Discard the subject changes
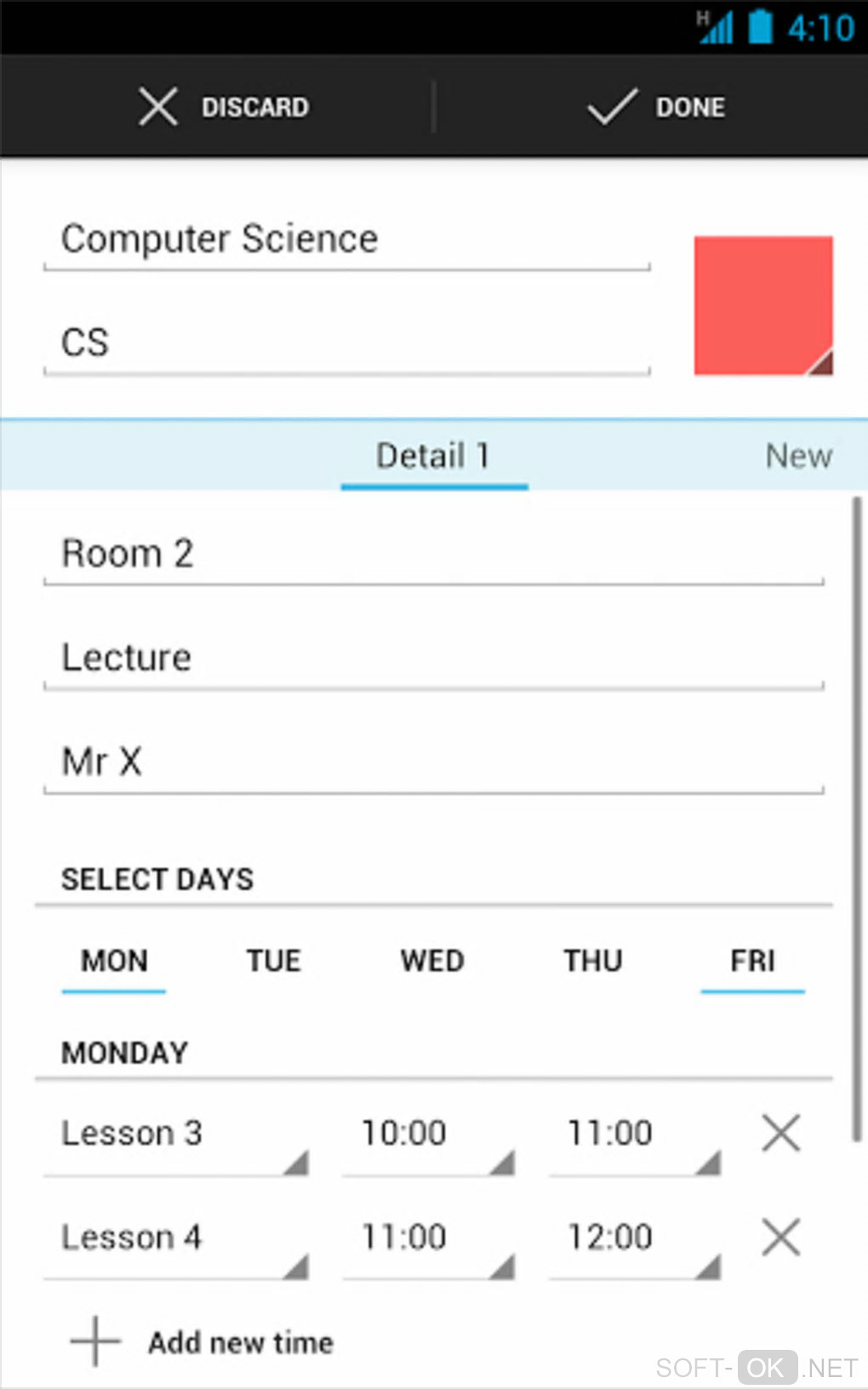Image resolution: width=868 pixels, height=1389 pixels. (224, 107)
